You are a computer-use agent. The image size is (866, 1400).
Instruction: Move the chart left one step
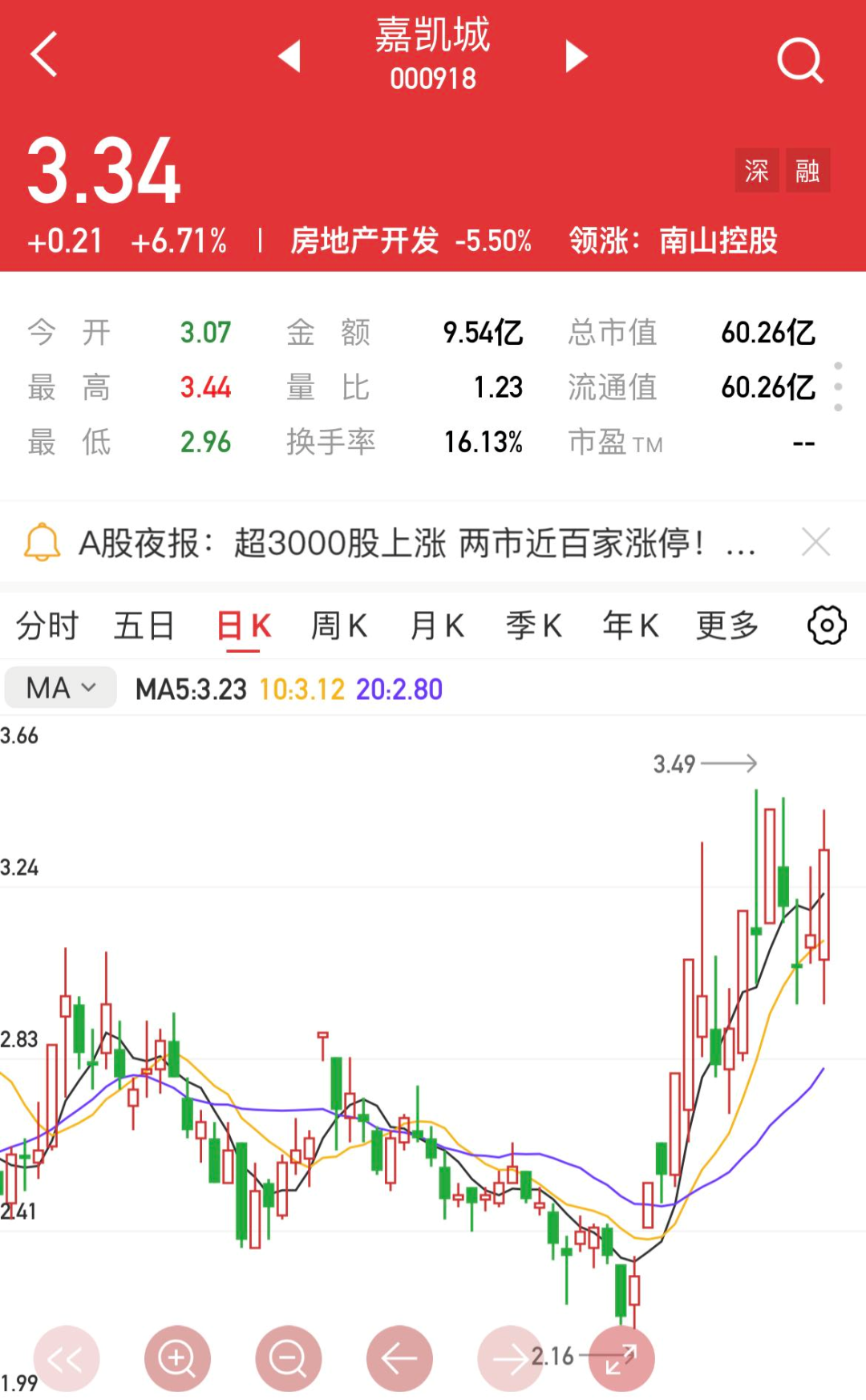coord(399,1358)
